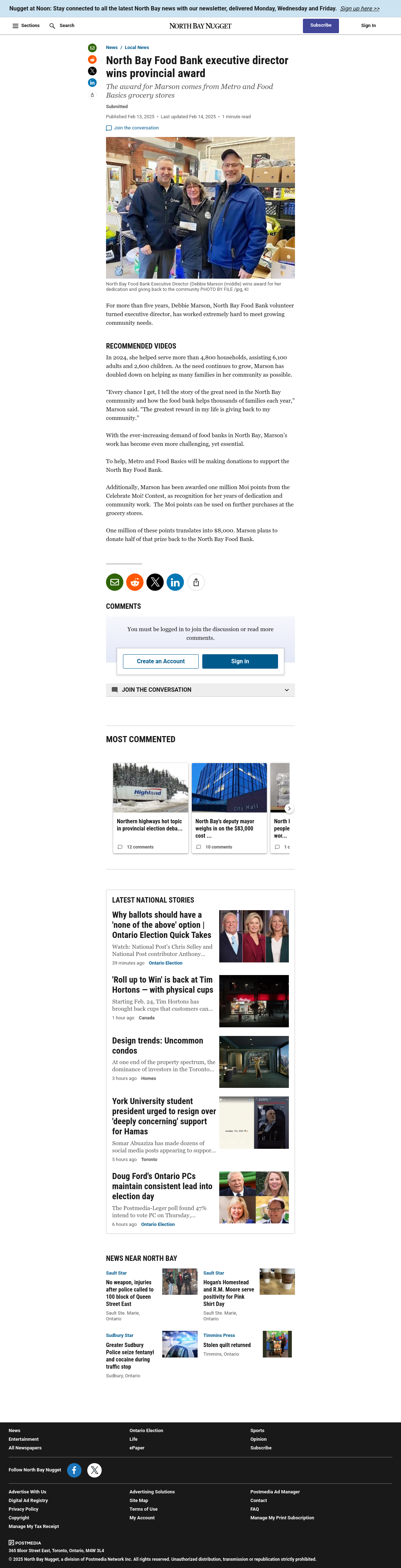Open Northern highways hot topic story card

click(x=150, y=808)
